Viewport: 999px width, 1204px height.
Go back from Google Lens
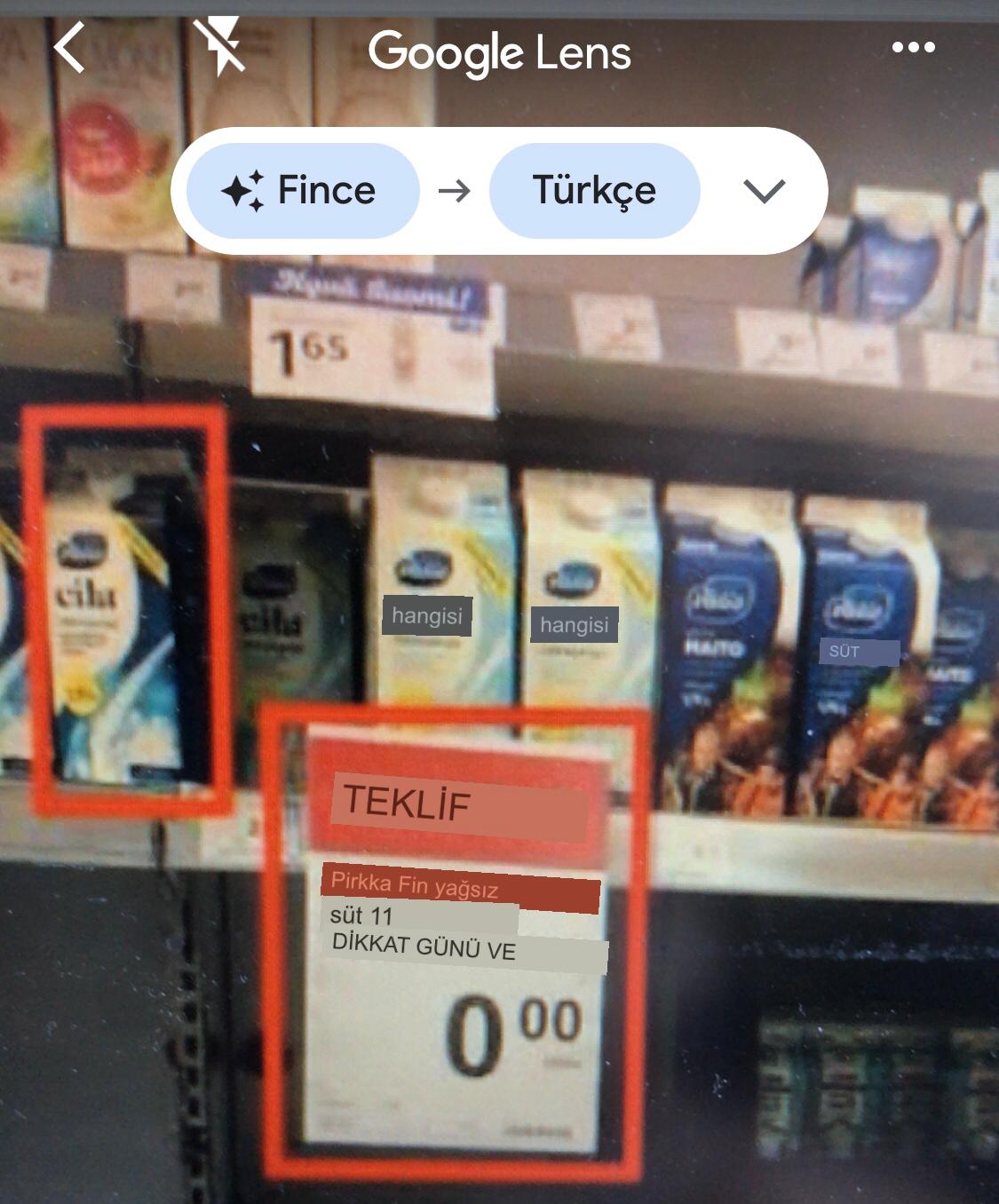(x=69, y=48)
